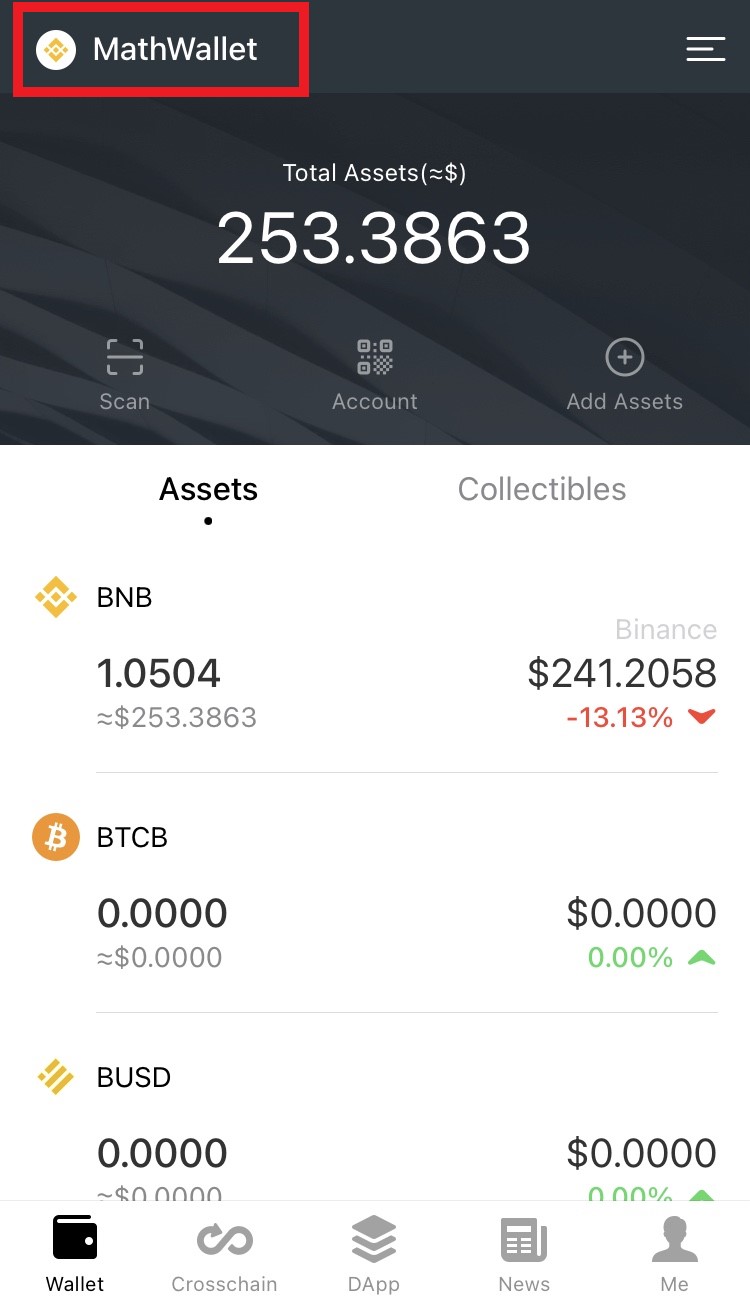Tap the MathWallet wallet selector

click(160, 49)
